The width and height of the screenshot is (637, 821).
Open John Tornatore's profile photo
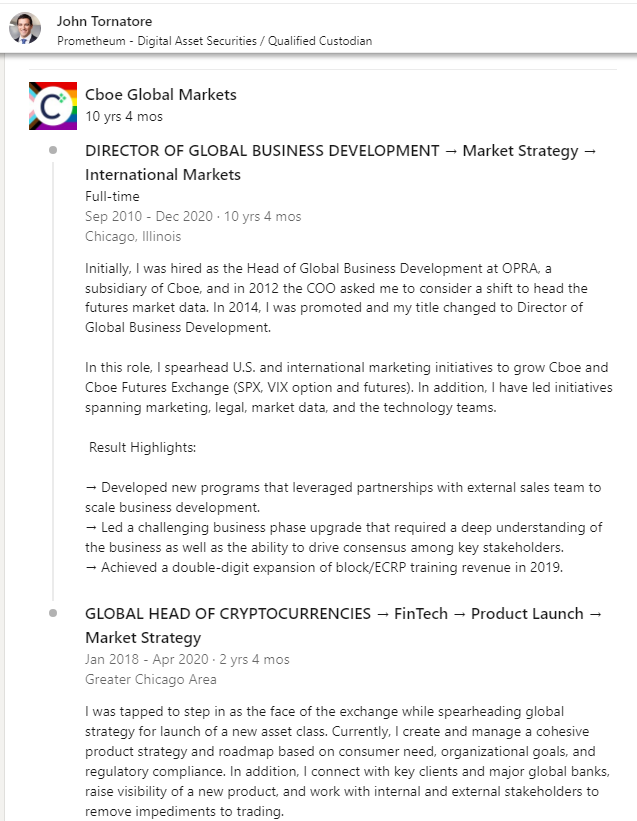(x=25, y=29)
